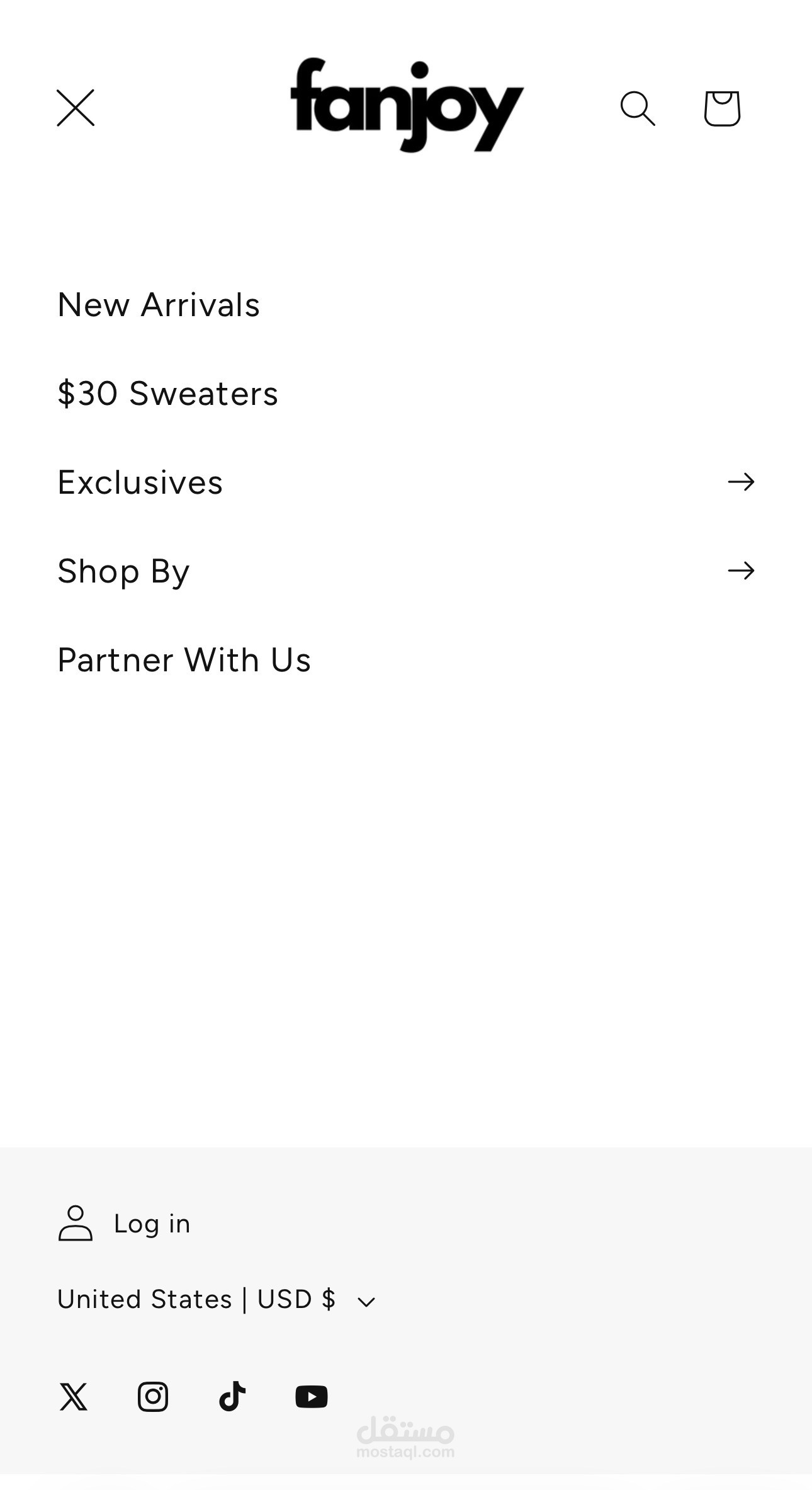Open the Instagram page
Viewport: 812px width, 1490px height.
coord(153,1397)
